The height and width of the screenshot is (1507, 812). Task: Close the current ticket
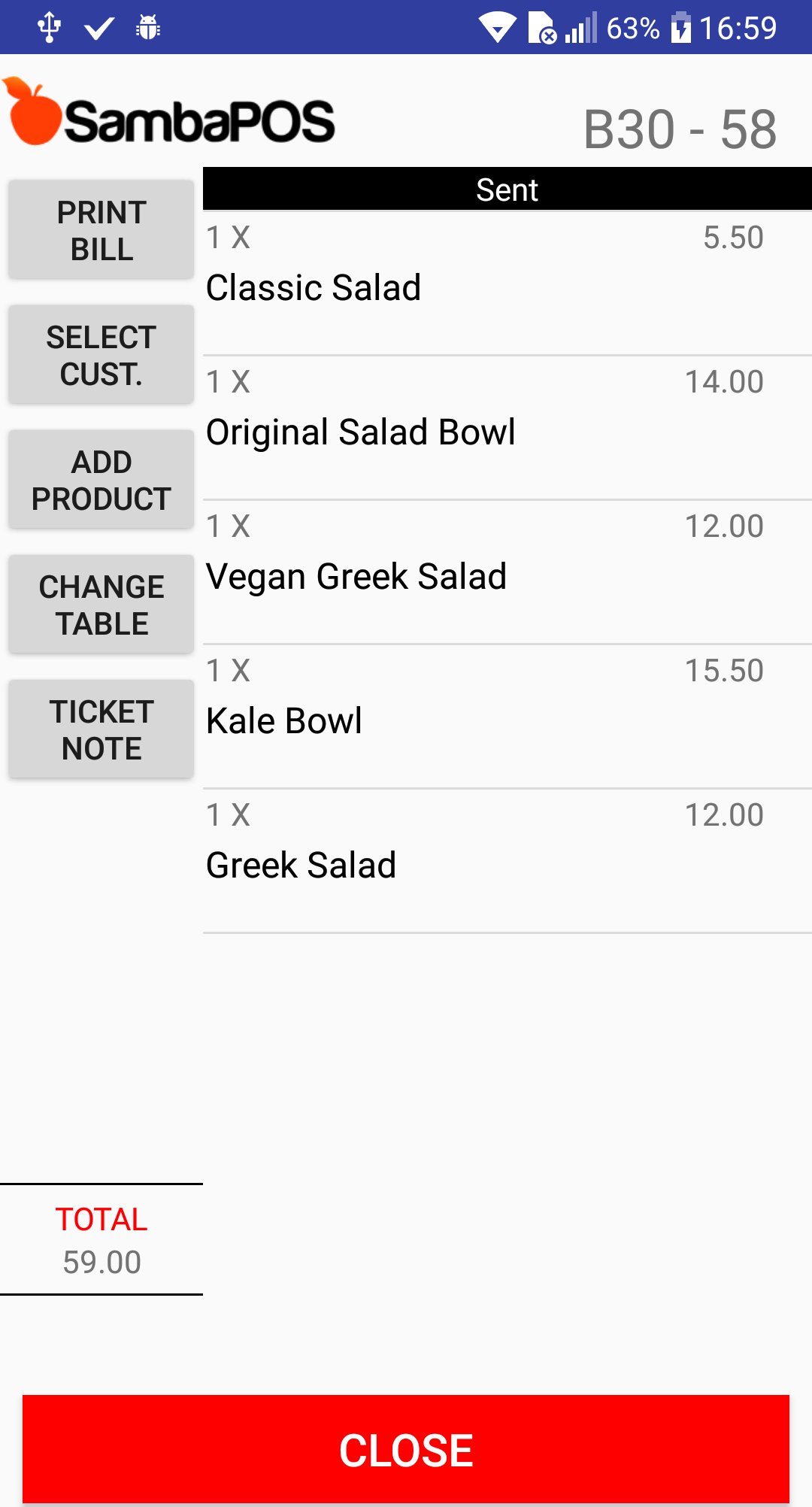[406, 1449]
